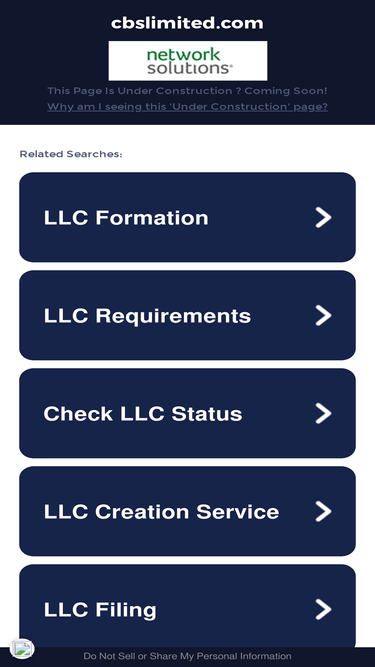Choose the LLC Filing search

click(x=187, y=606)
